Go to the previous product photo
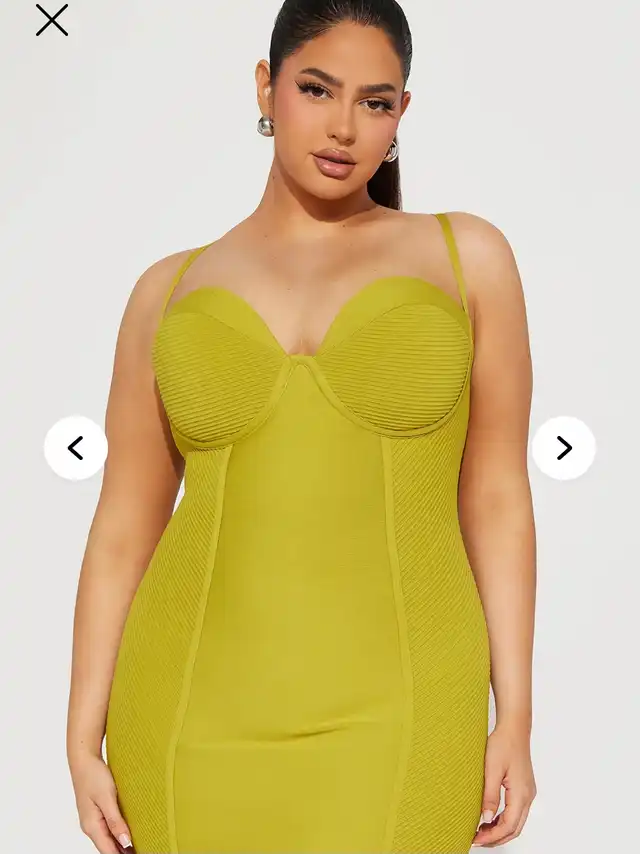 coord(76,448)
